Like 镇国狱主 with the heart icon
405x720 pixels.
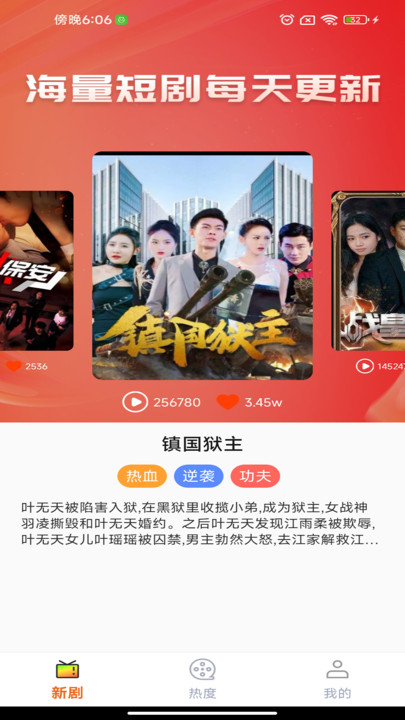[x=228, y=402]
